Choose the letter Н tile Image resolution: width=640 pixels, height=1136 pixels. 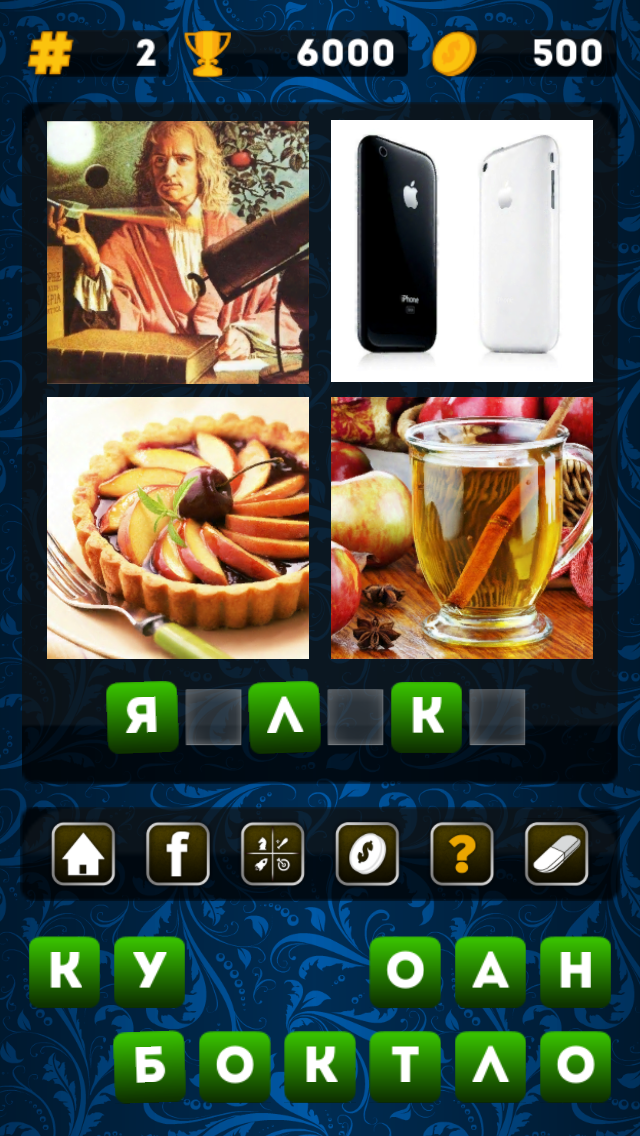tap(575, 971)
